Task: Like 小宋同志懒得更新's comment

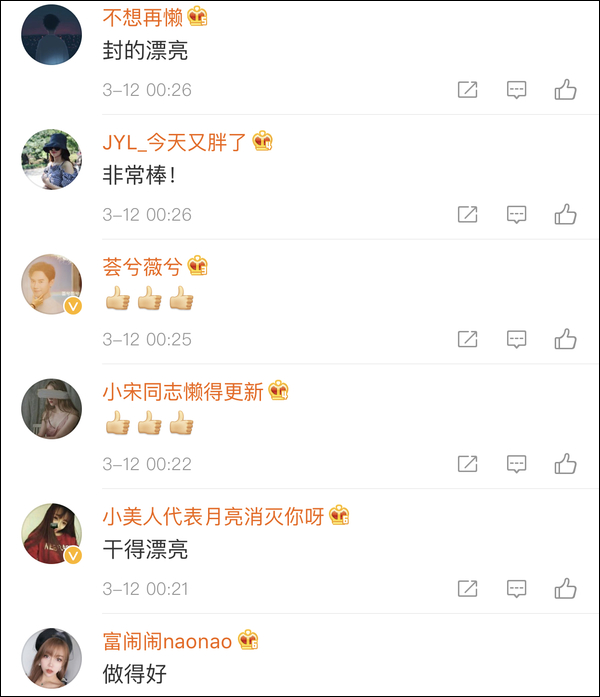Action: click(566, 464)
